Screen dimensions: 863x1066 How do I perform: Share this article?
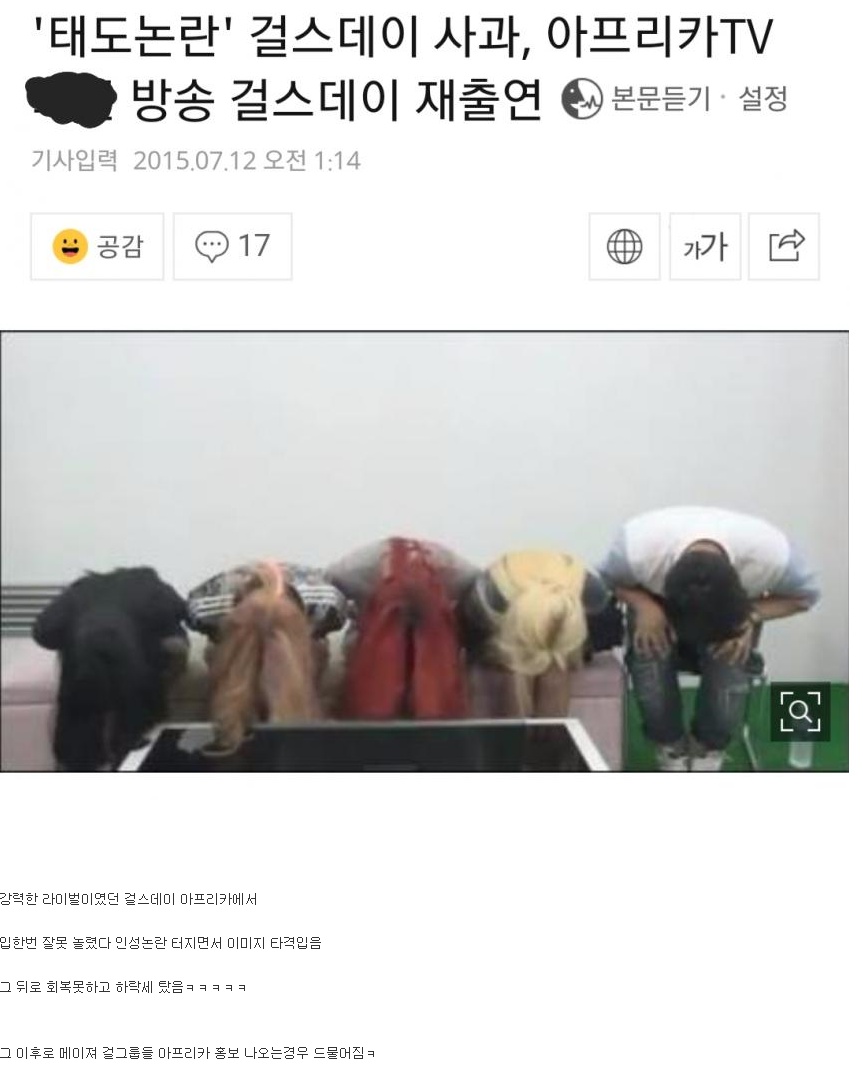(x=785, y=246)
